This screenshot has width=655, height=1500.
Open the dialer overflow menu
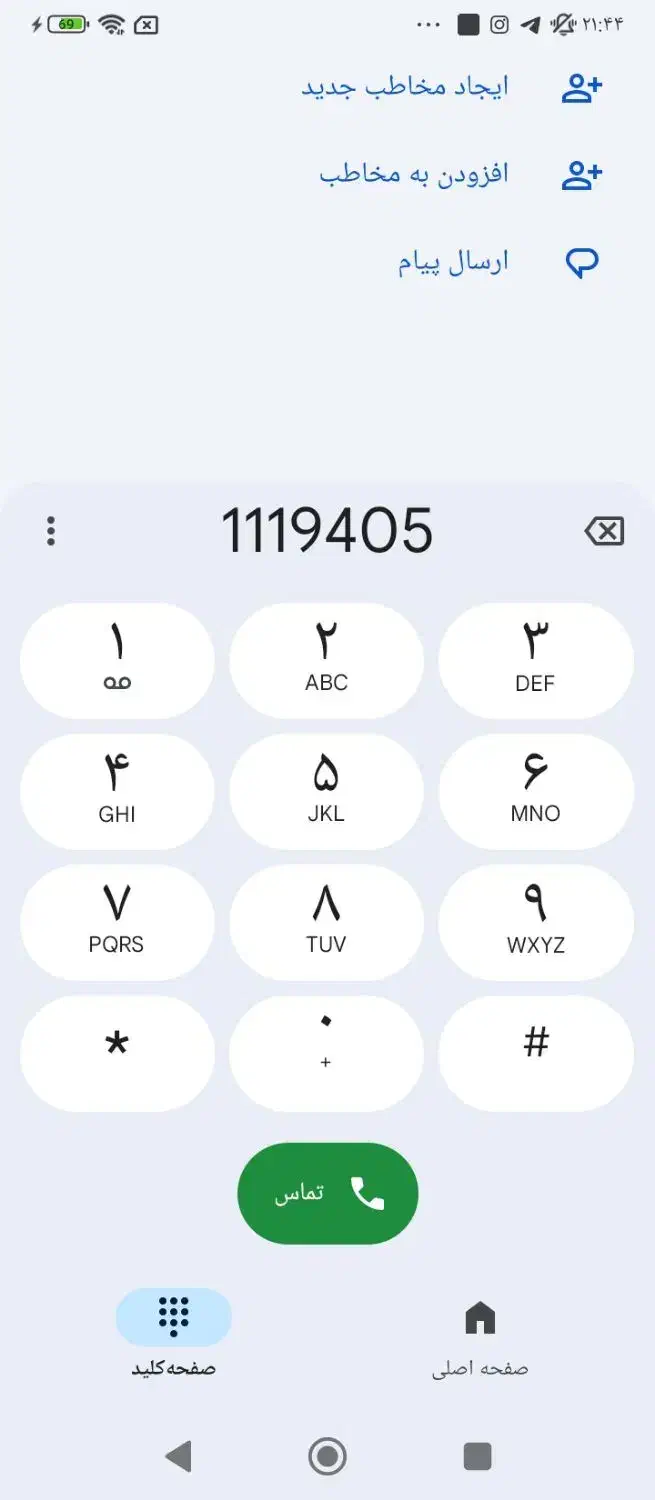51,531
